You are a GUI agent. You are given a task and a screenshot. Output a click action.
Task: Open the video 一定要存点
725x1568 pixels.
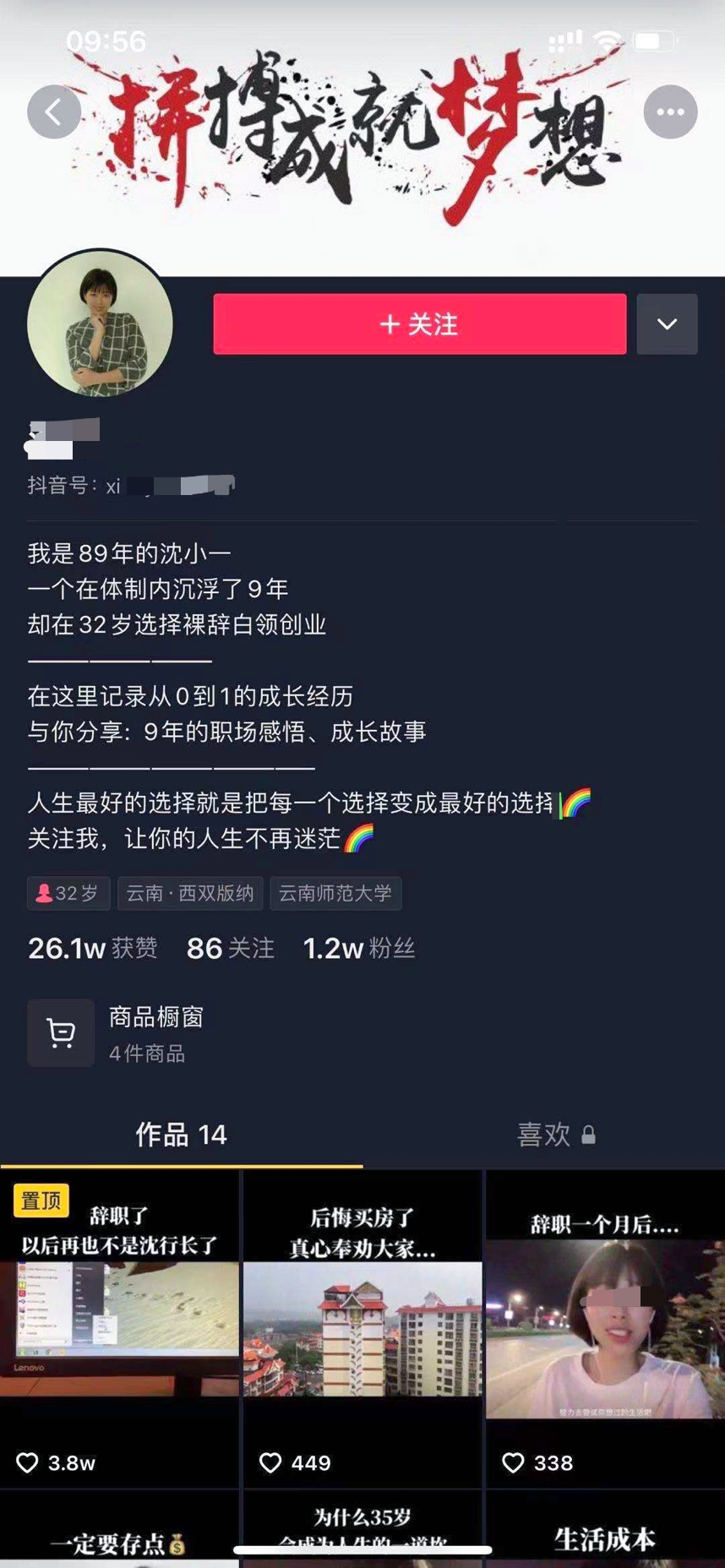[119, 1533]
